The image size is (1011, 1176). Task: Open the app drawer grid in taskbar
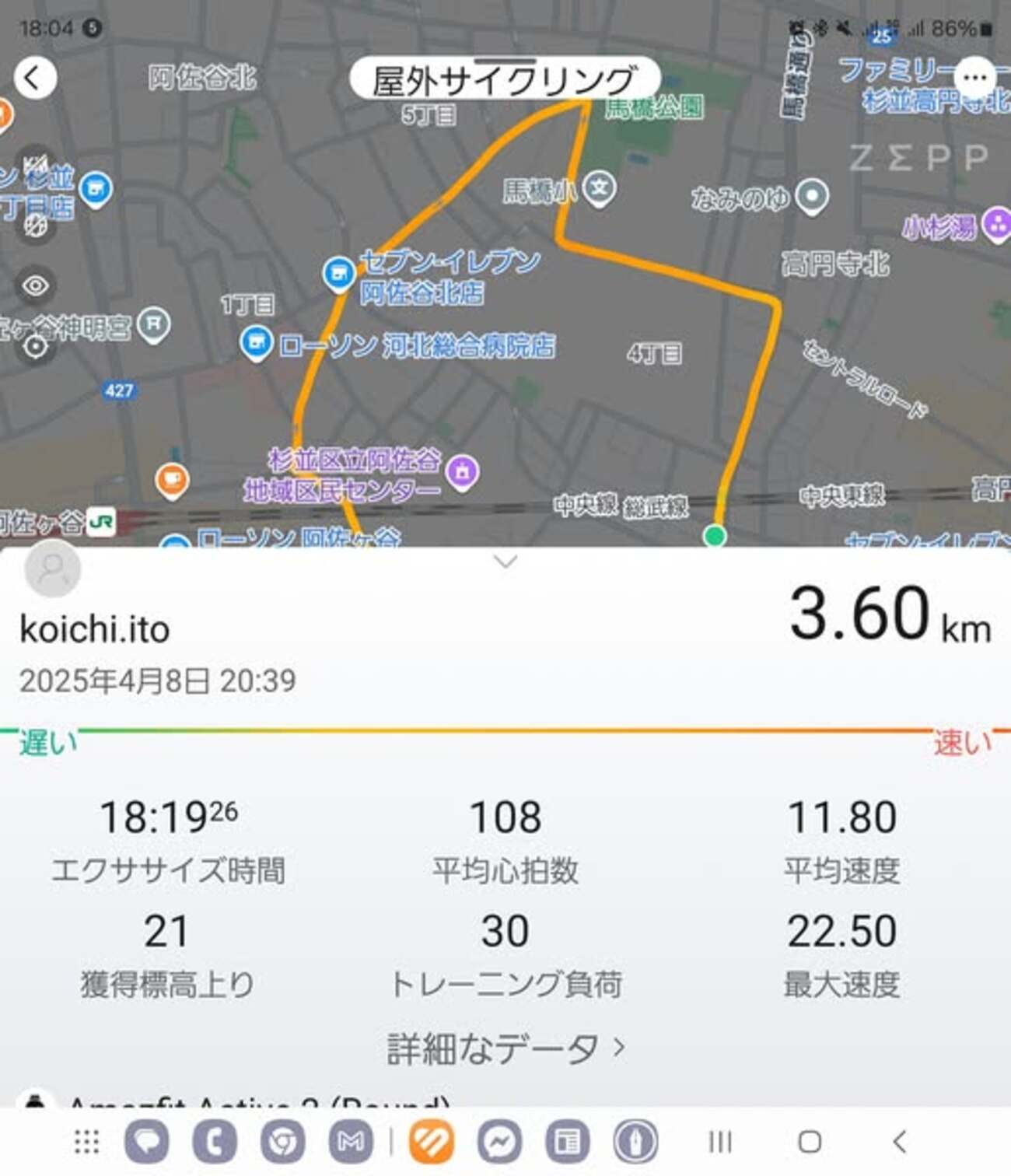click(86, 1142)
